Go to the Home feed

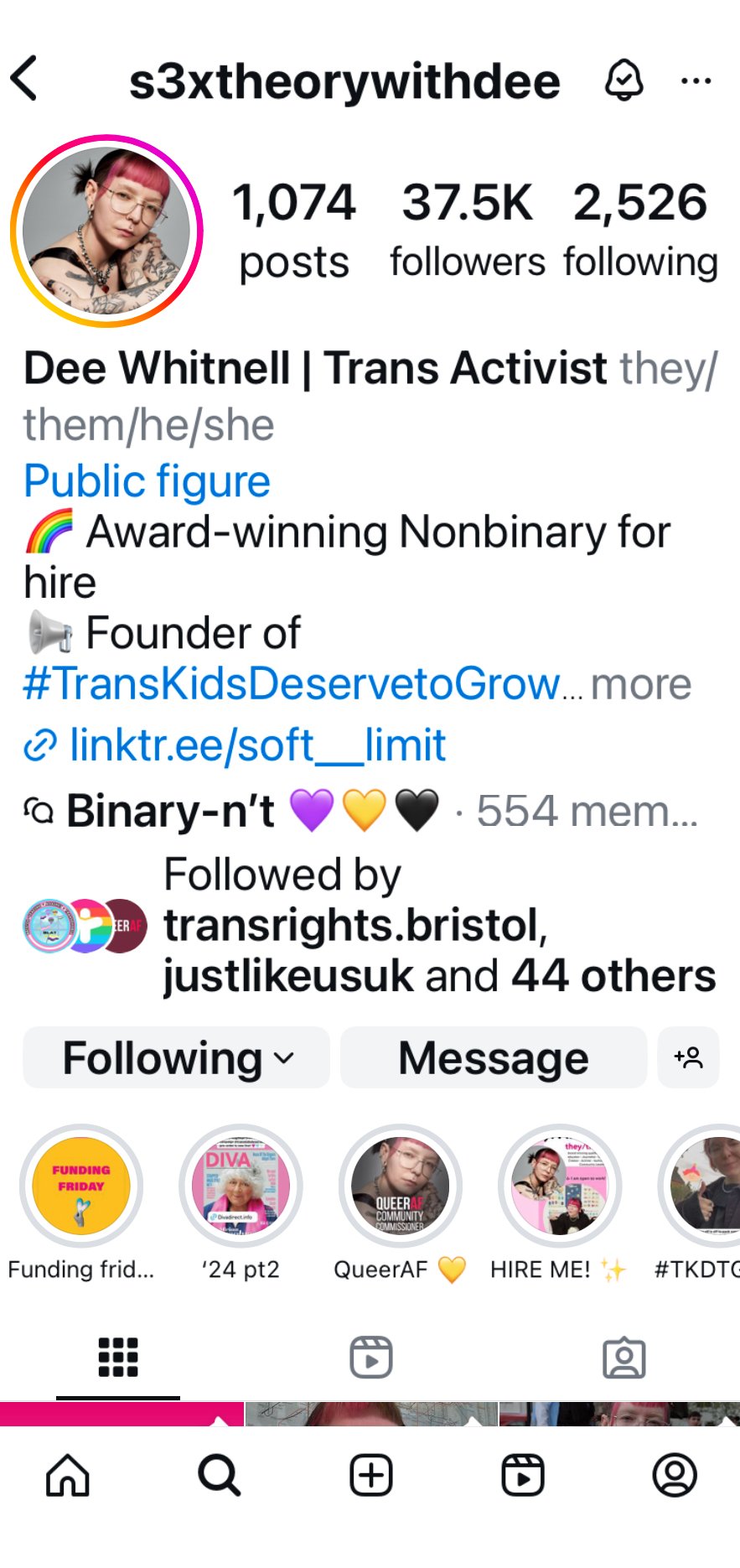click(68, 1475)
